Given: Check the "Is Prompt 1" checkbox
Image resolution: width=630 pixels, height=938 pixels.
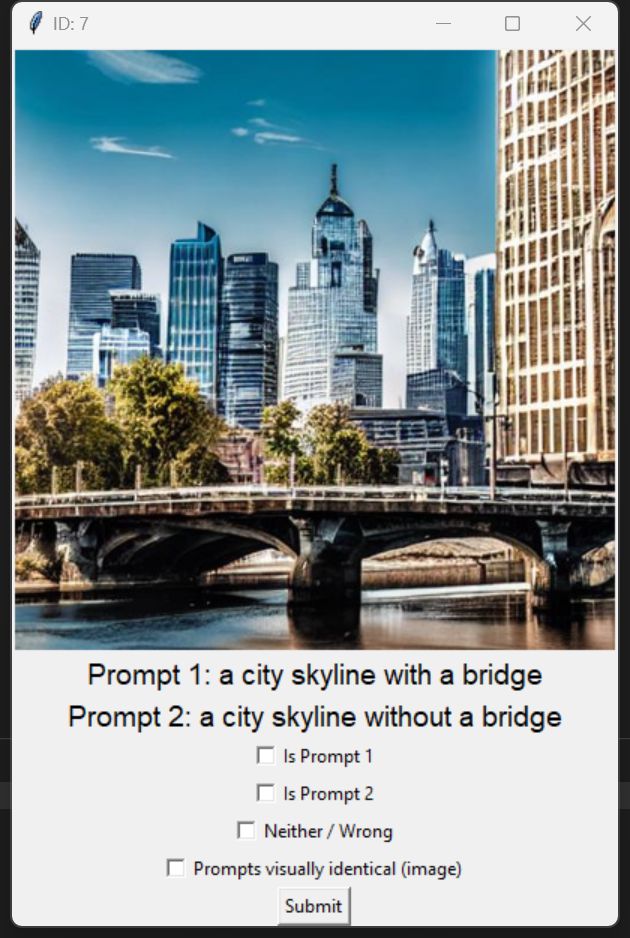Looking at the screenshot, I should pyautogui.click(x=266, y=756).
